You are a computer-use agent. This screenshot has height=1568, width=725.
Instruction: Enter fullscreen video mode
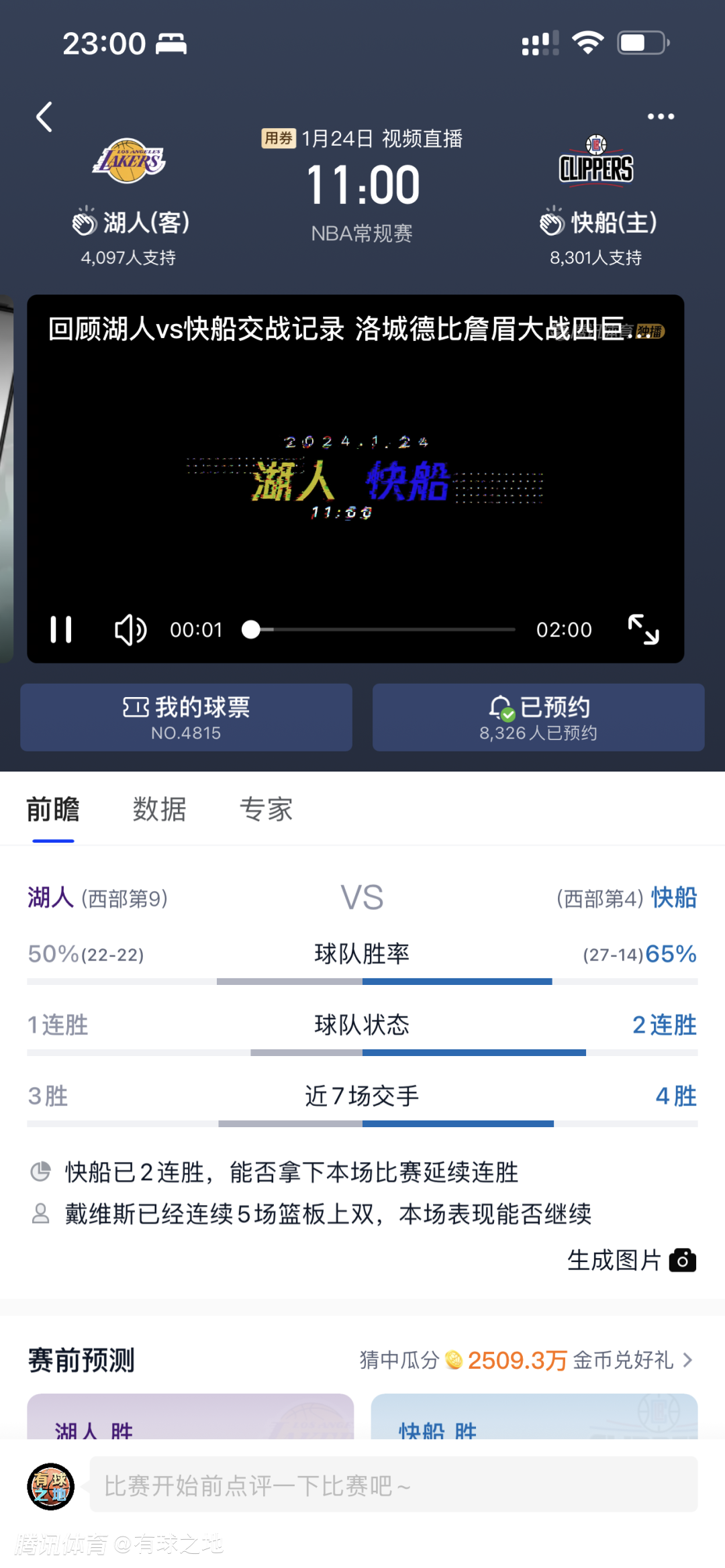click(x=643, y=629)
